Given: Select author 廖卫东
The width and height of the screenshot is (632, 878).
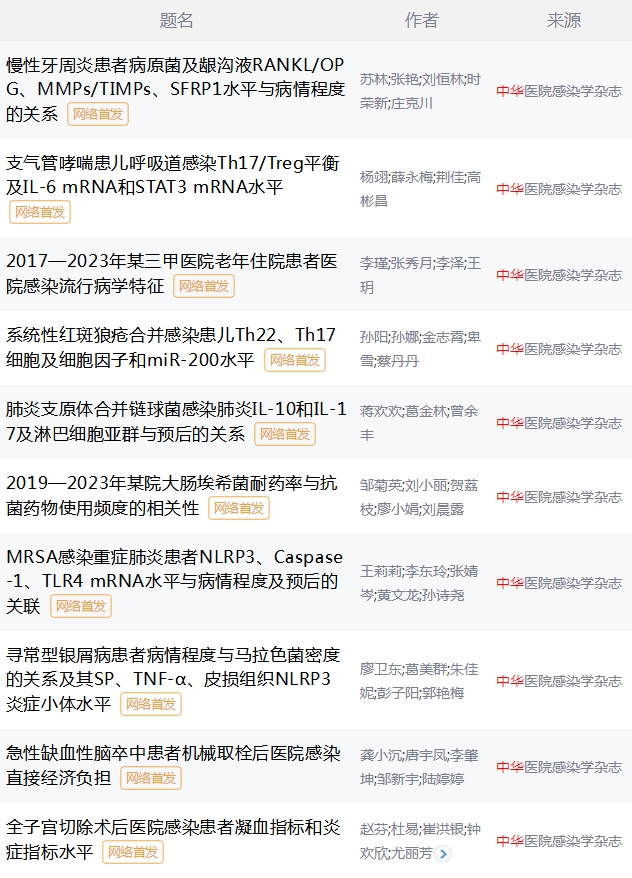Looking at the screenshot, I should [381, 669].
